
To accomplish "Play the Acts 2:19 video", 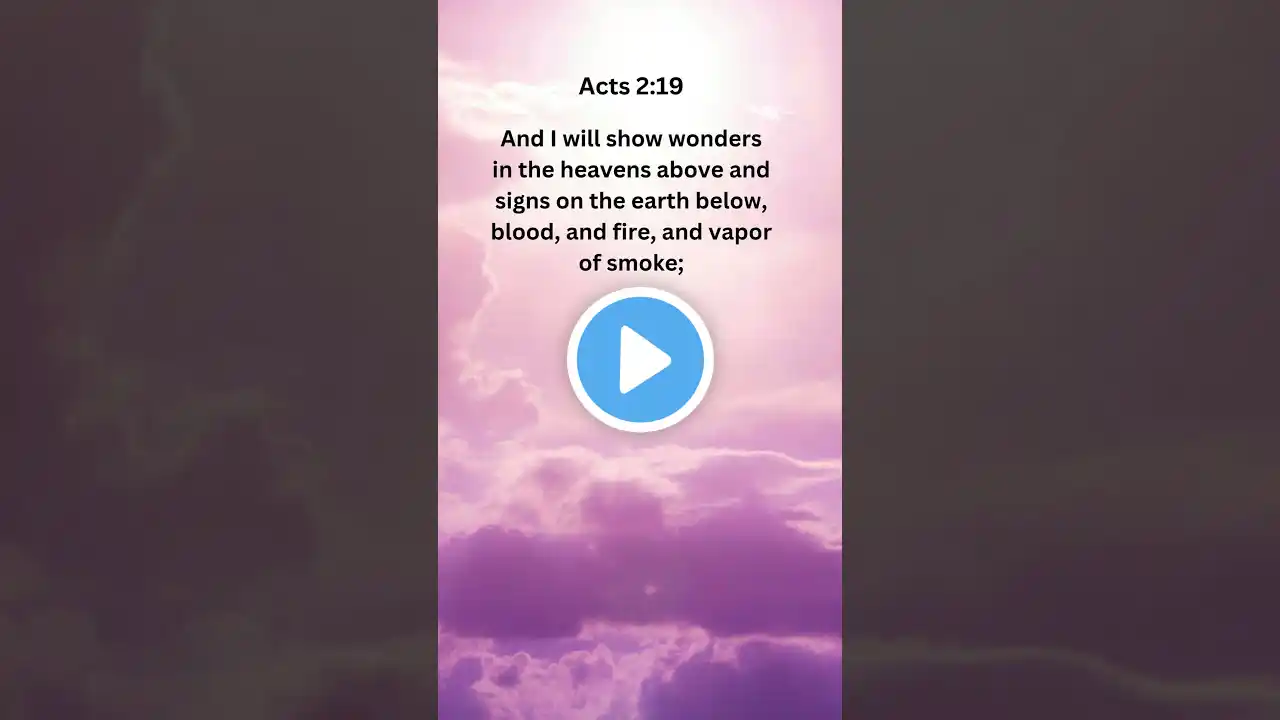I will pyautogui.click(x=640, y=360).
